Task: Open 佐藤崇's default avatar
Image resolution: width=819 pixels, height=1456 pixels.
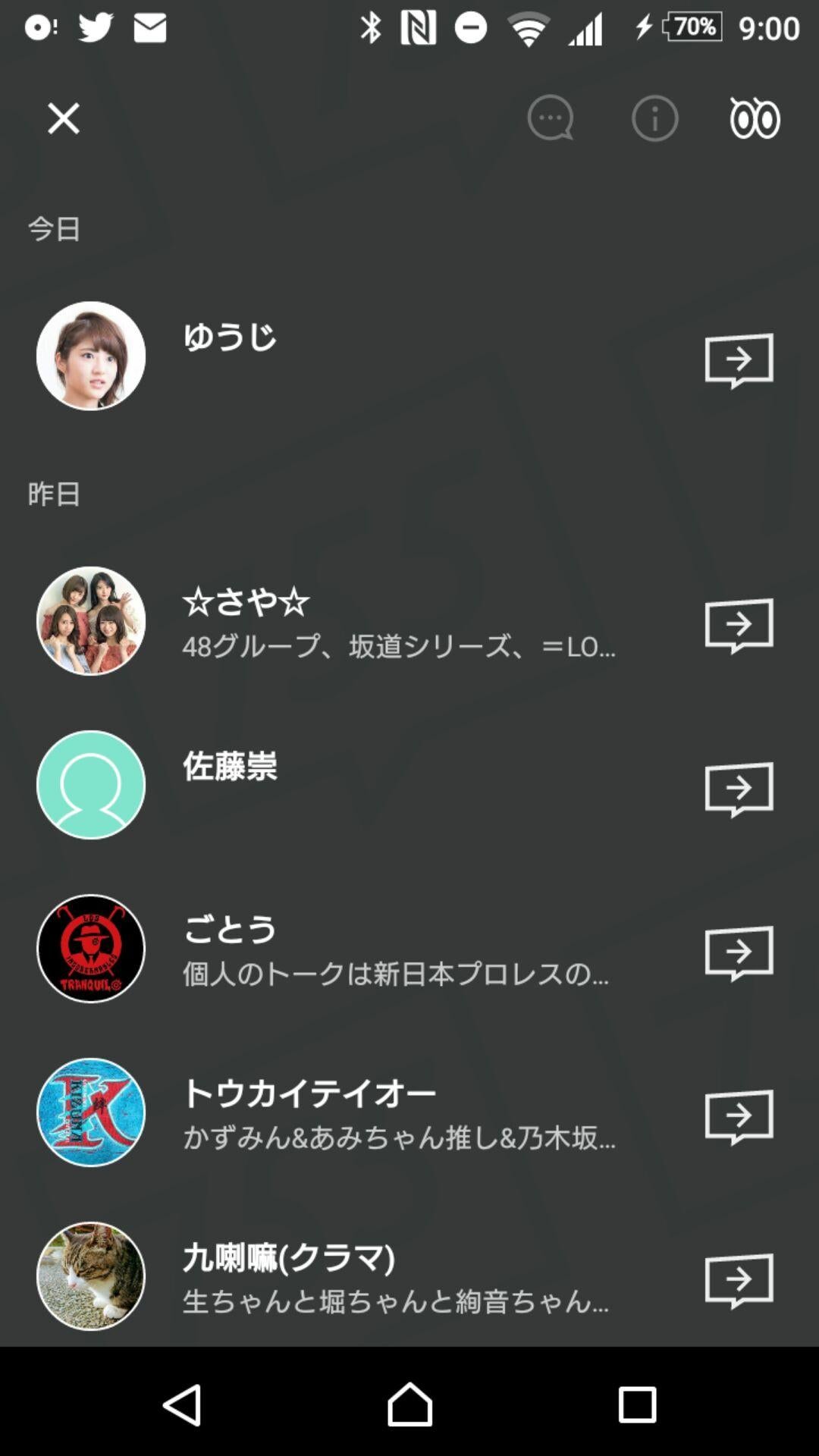Action: [x=91, y=785]
